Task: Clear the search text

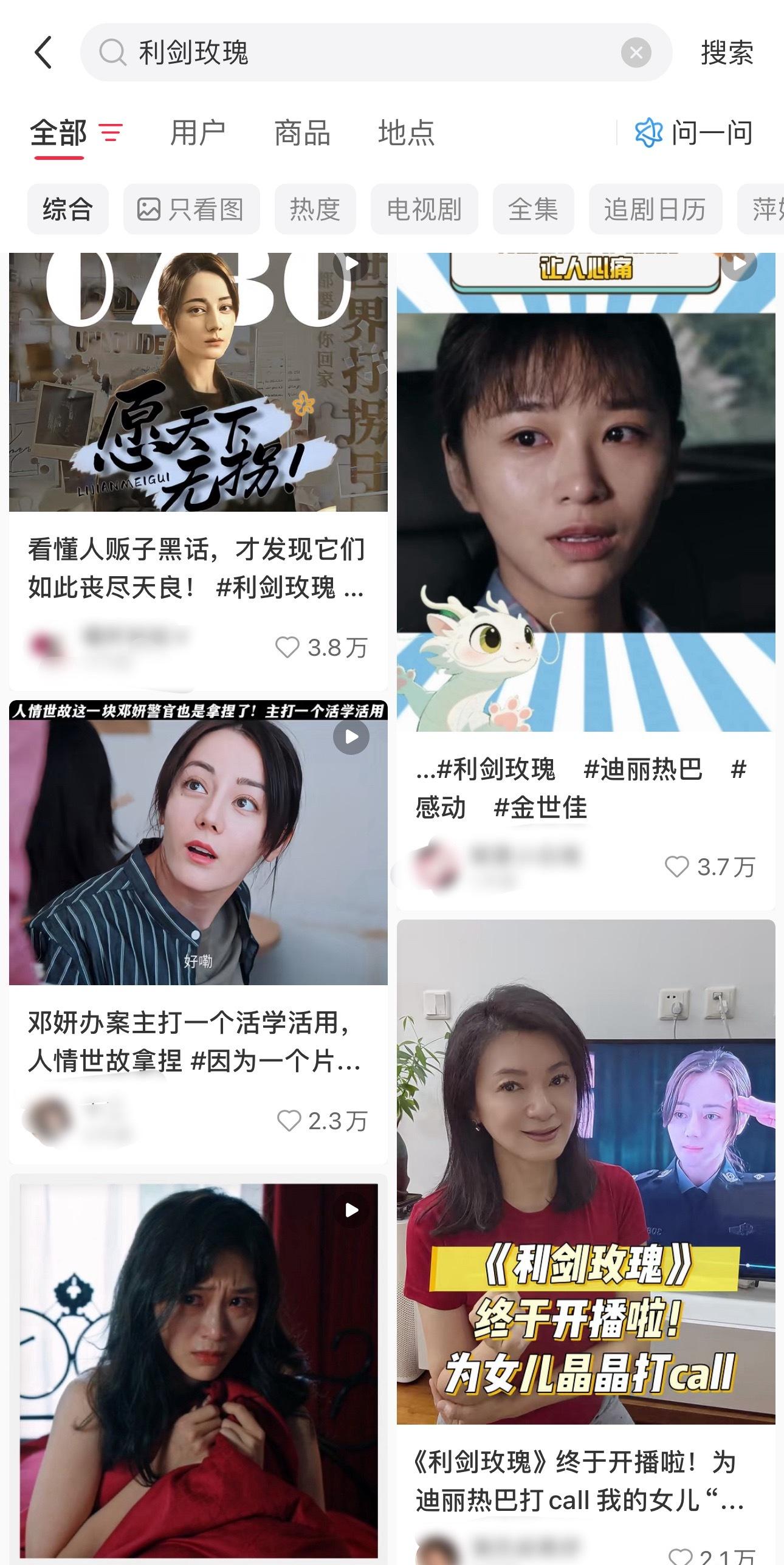Action: pos(636,53)
